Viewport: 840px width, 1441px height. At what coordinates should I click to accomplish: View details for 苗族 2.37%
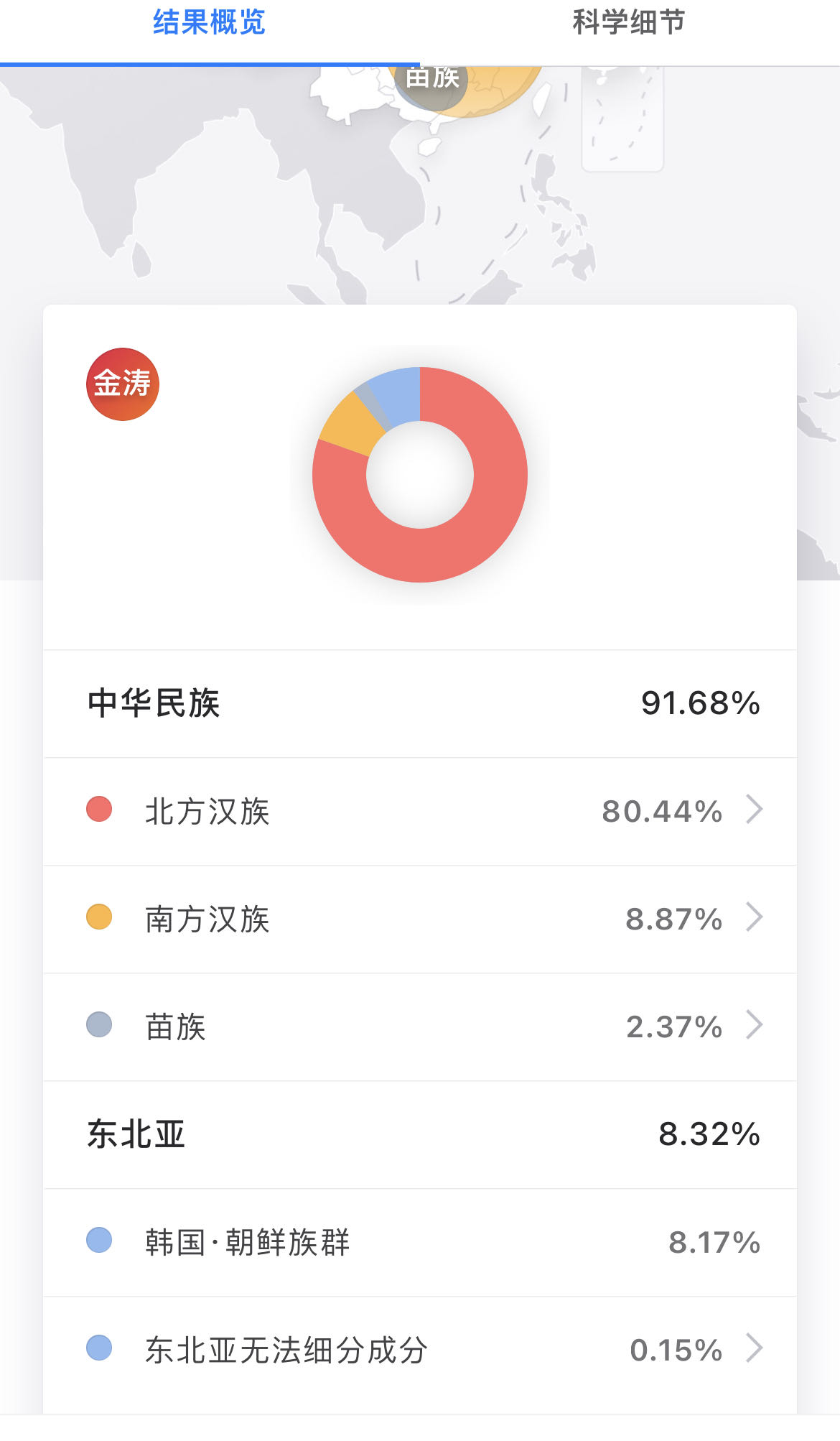coord(420,1027)
